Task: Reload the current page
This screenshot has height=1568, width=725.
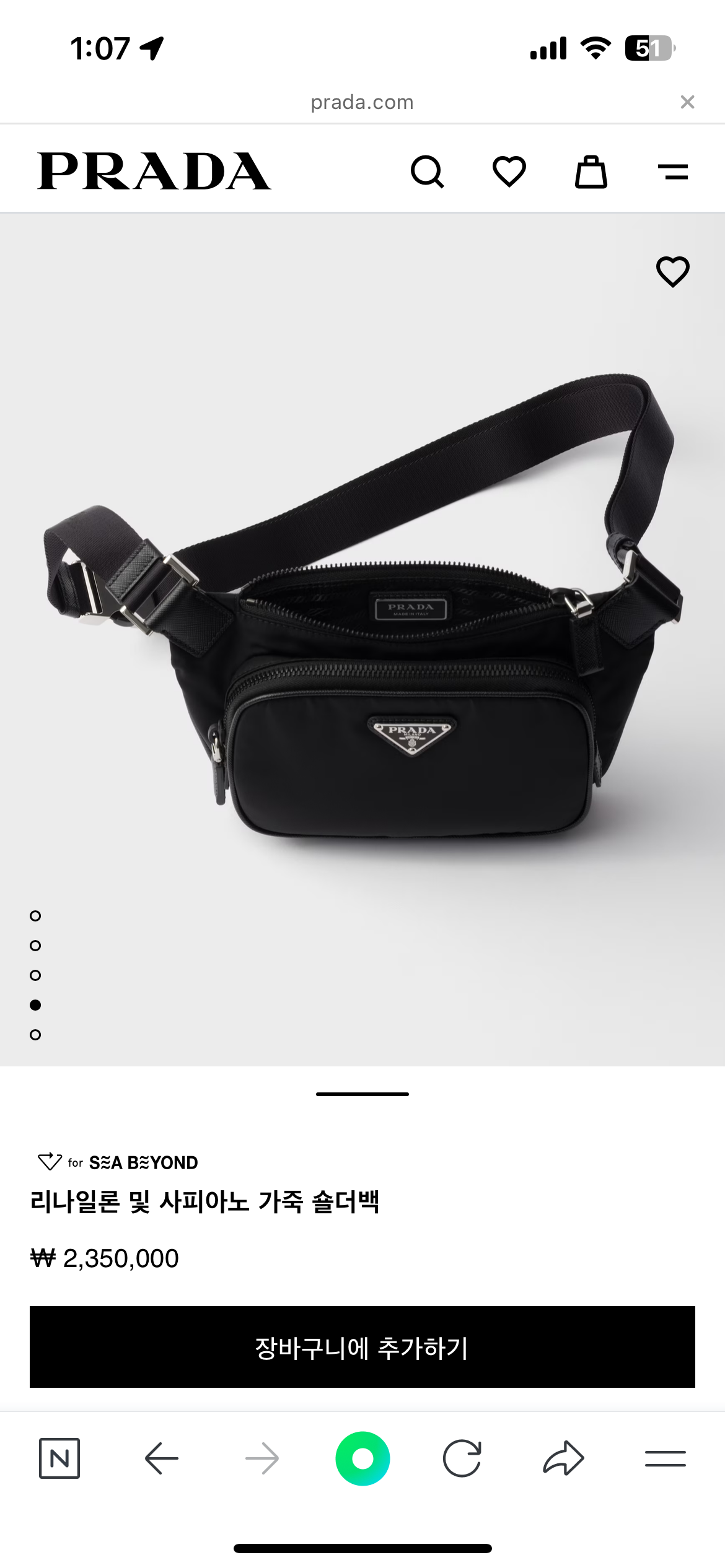Action: [462, 1458]
